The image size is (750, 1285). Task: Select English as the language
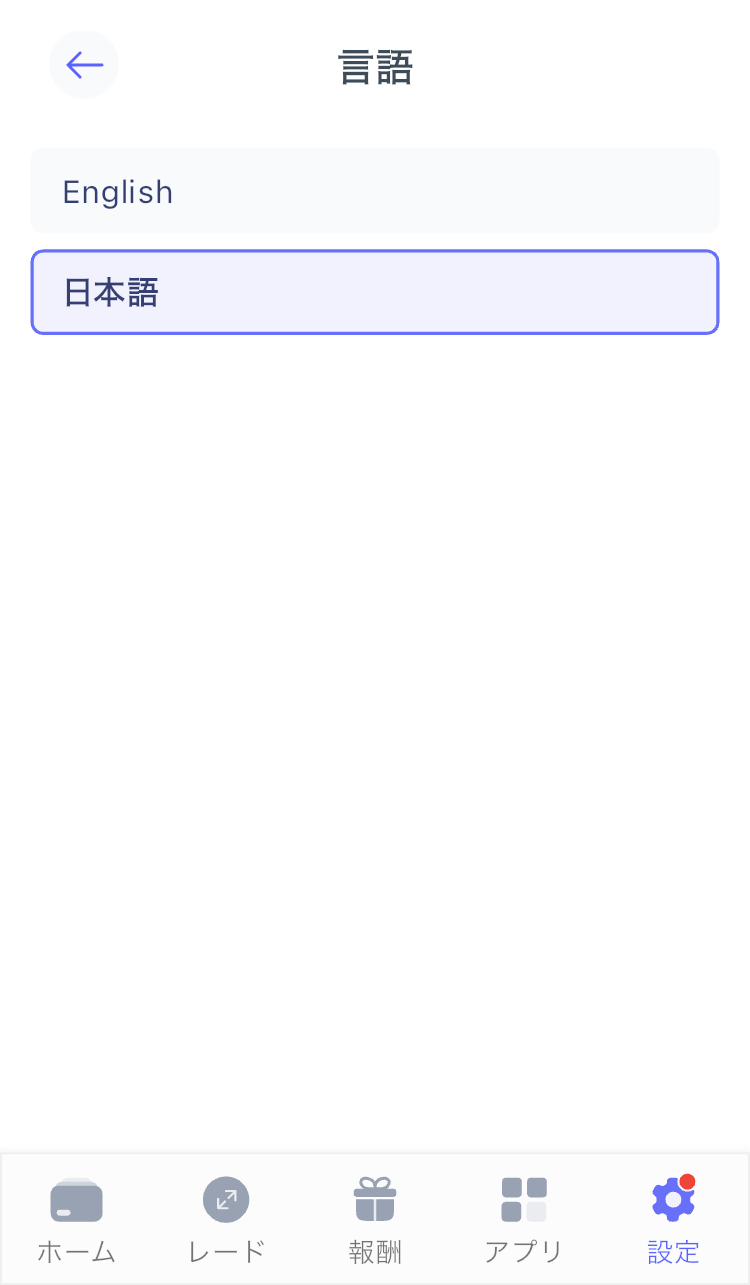[x=375, y=191]
